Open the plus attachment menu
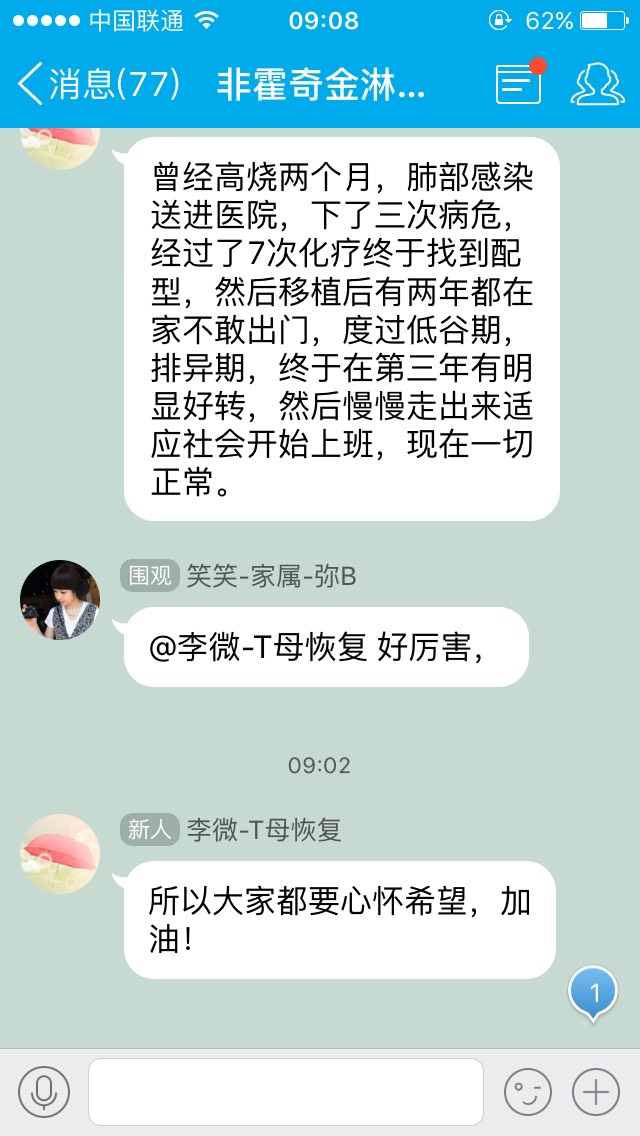 point(596,1092)
